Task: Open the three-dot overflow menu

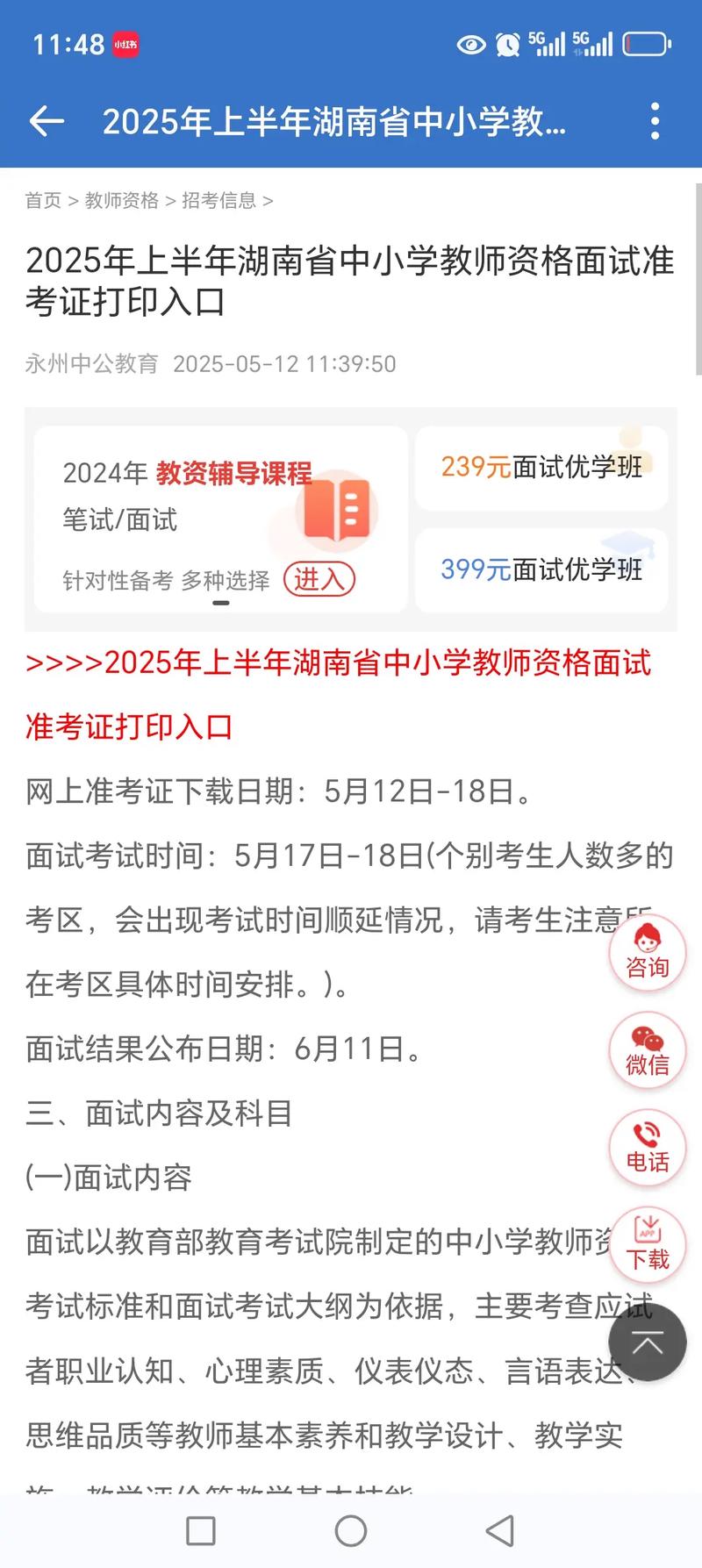Action: (654, 120)
